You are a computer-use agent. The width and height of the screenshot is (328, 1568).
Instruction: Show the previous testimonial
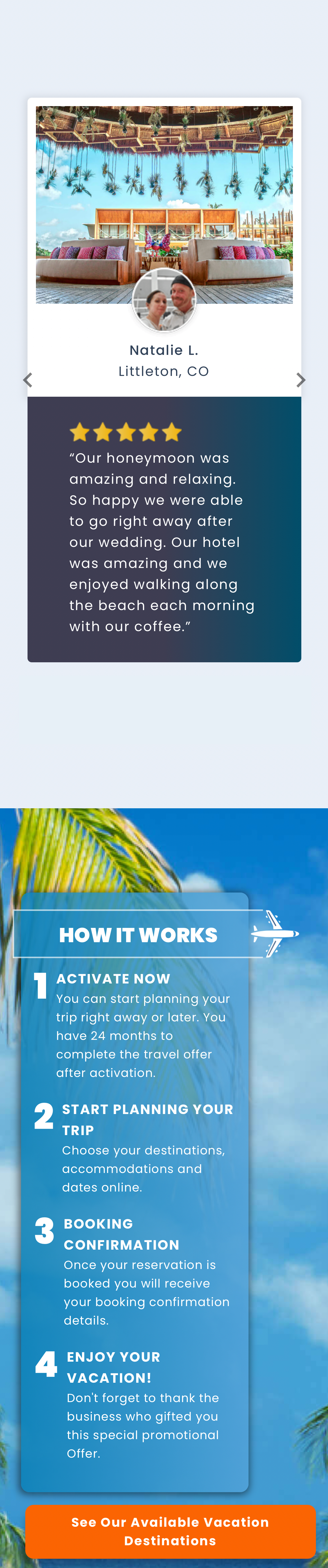click(28, 380)
